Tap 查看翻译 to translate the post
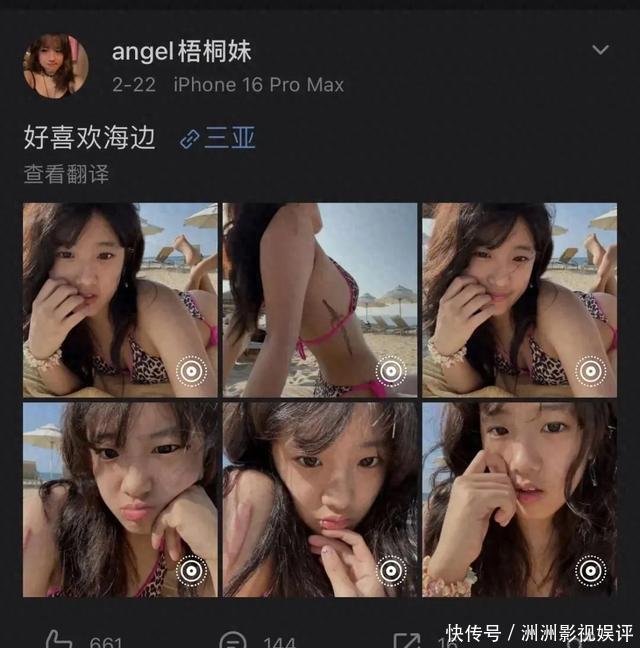The image size is (640, 648). [x=66, y=174]
